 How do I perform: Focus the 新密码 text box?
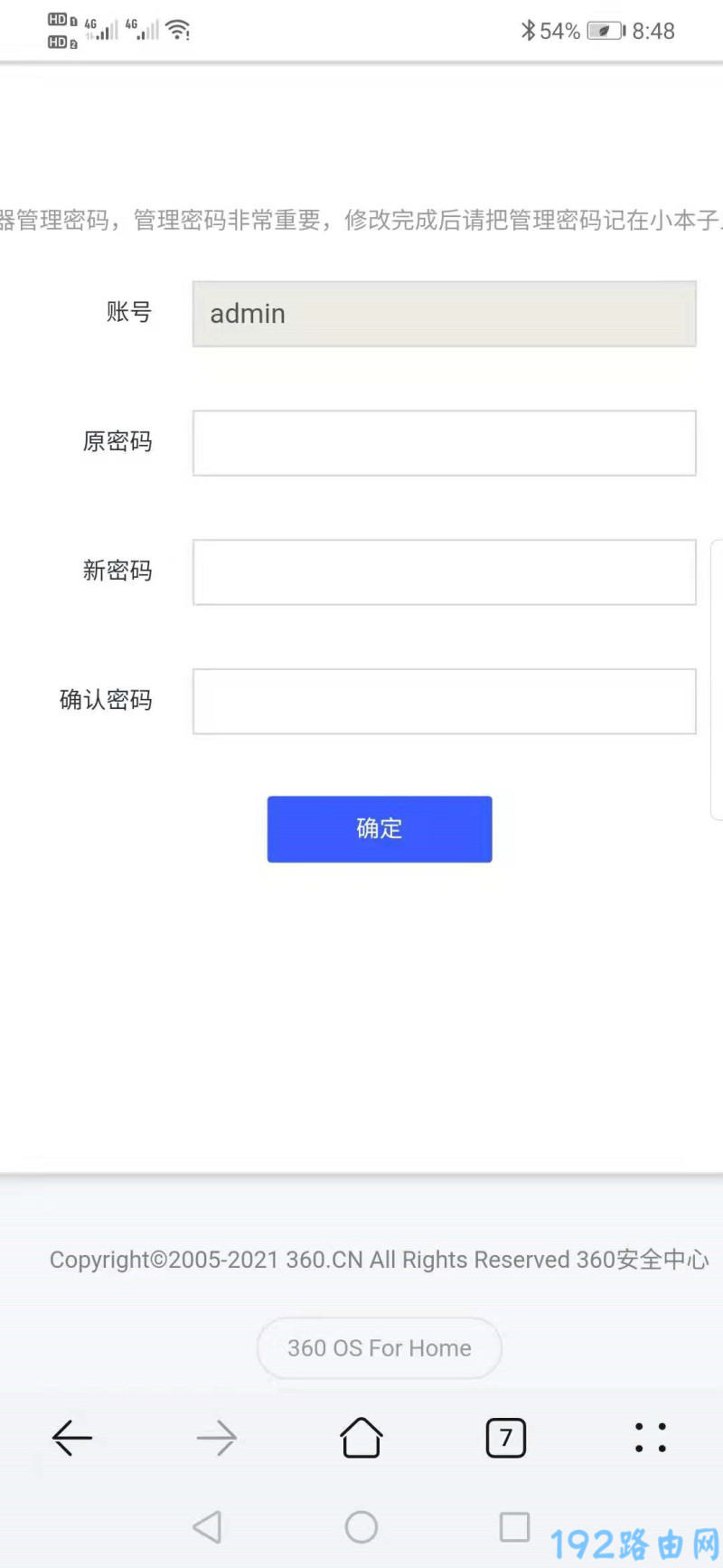click(444, 572)
